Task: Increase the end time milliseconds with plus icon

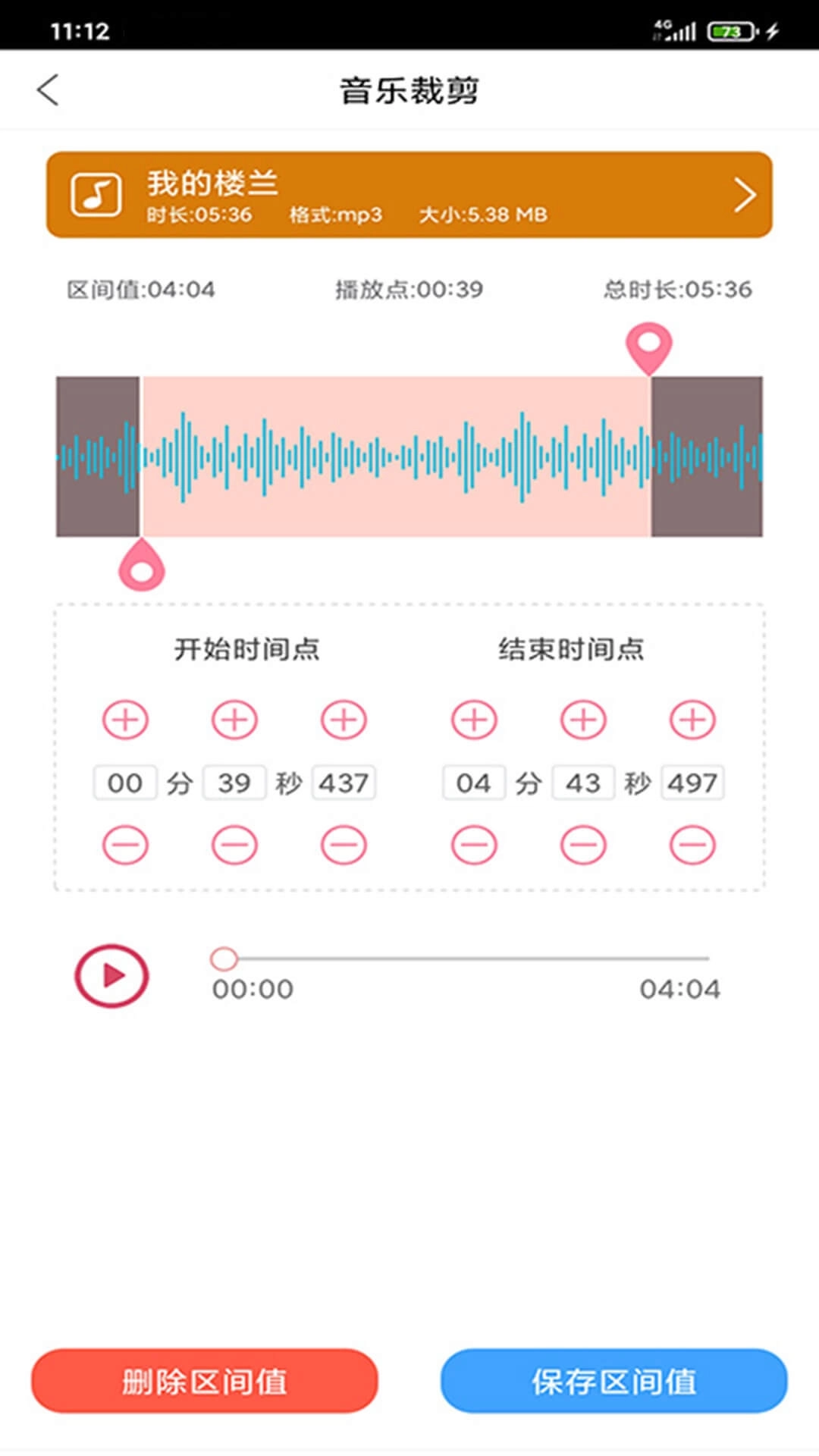Action: point(692,720)
